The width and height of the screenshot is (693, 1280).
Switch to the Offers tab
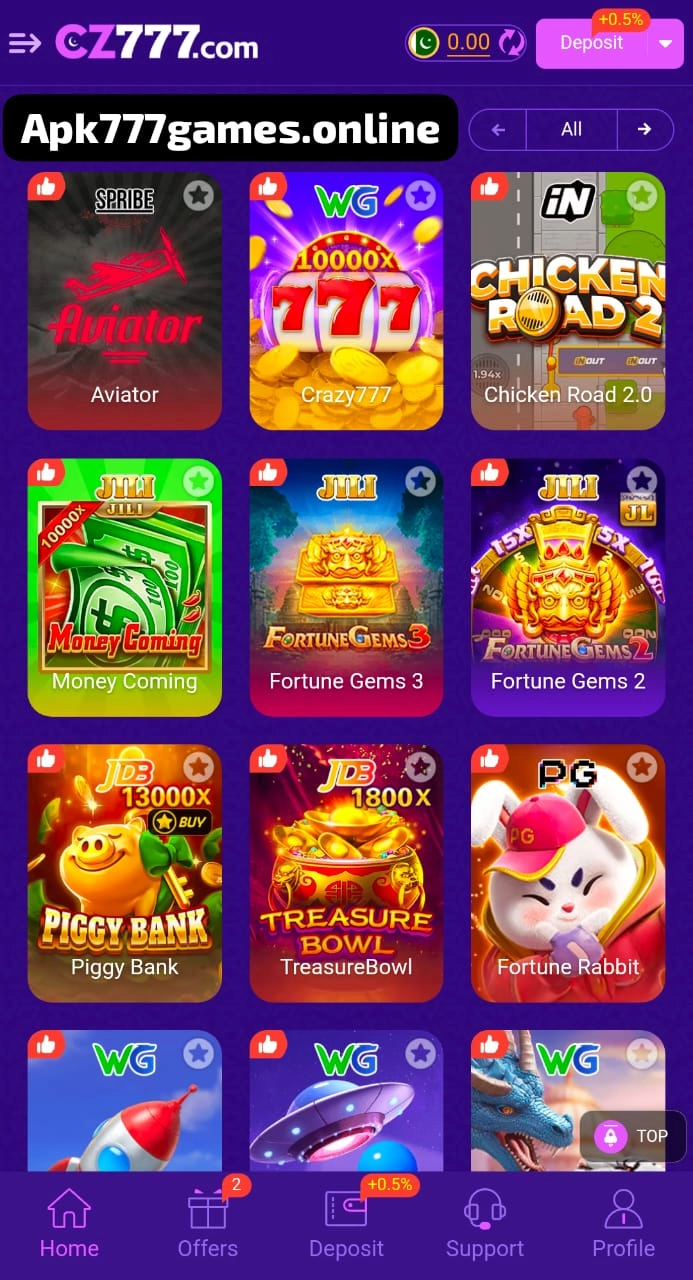pos(208,1222)
